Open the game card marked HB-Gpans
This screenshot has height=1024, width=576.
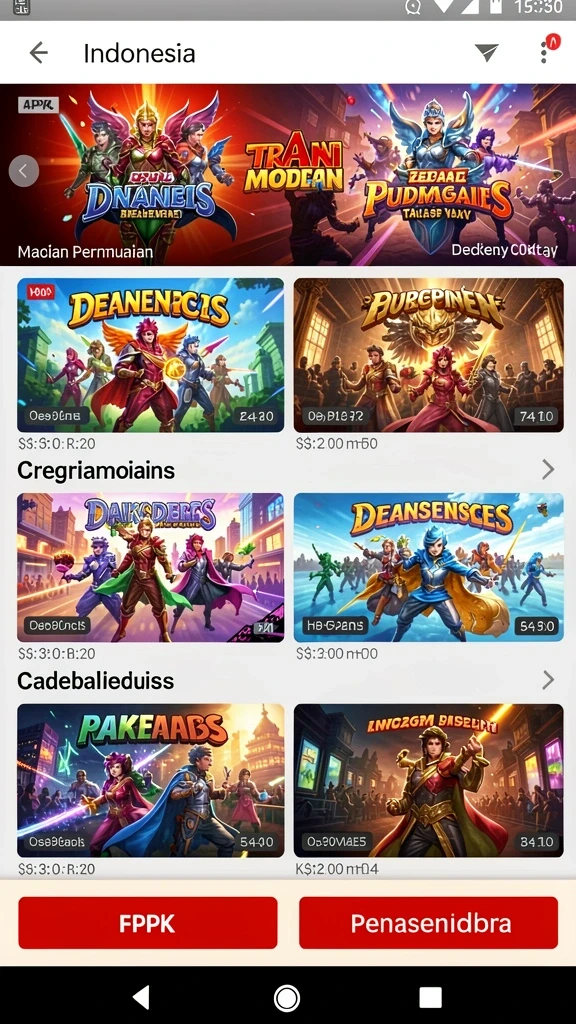(428, 567)
